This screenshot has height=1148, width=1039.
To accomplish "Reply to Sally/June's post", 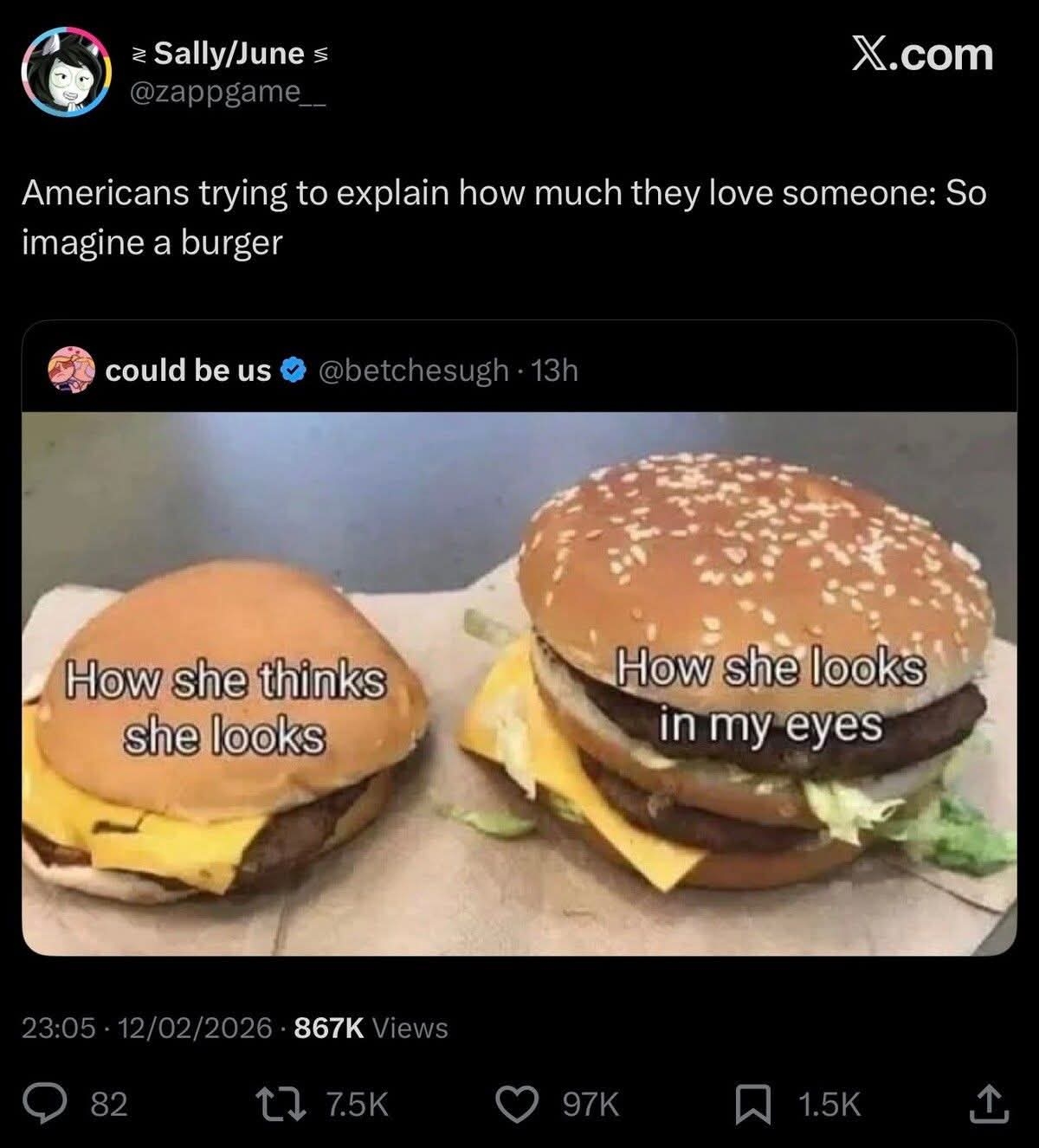I will [x=61, y=1102].
